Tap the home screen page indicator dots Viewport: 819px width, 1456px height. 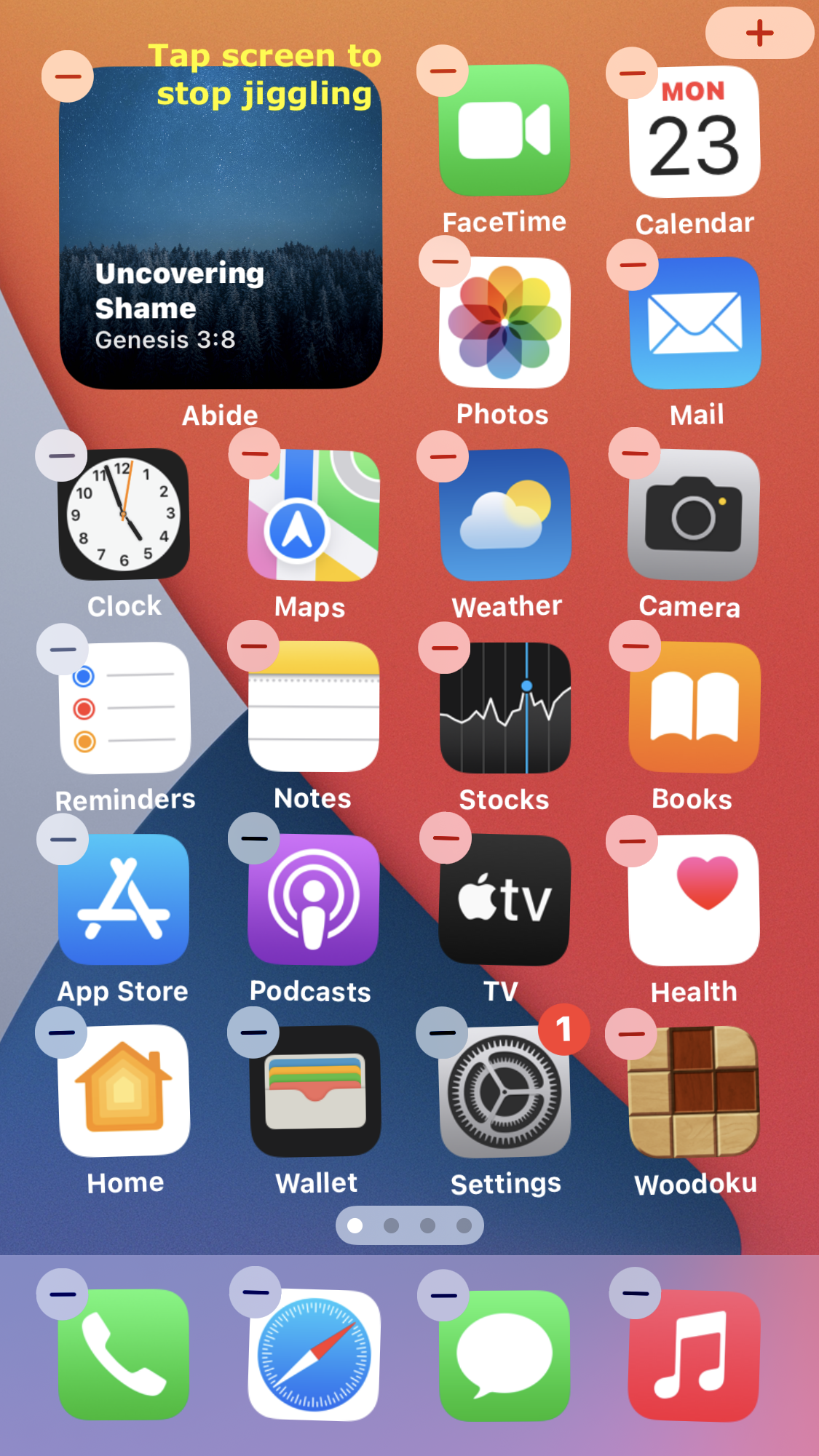[x=410, y=1225]
